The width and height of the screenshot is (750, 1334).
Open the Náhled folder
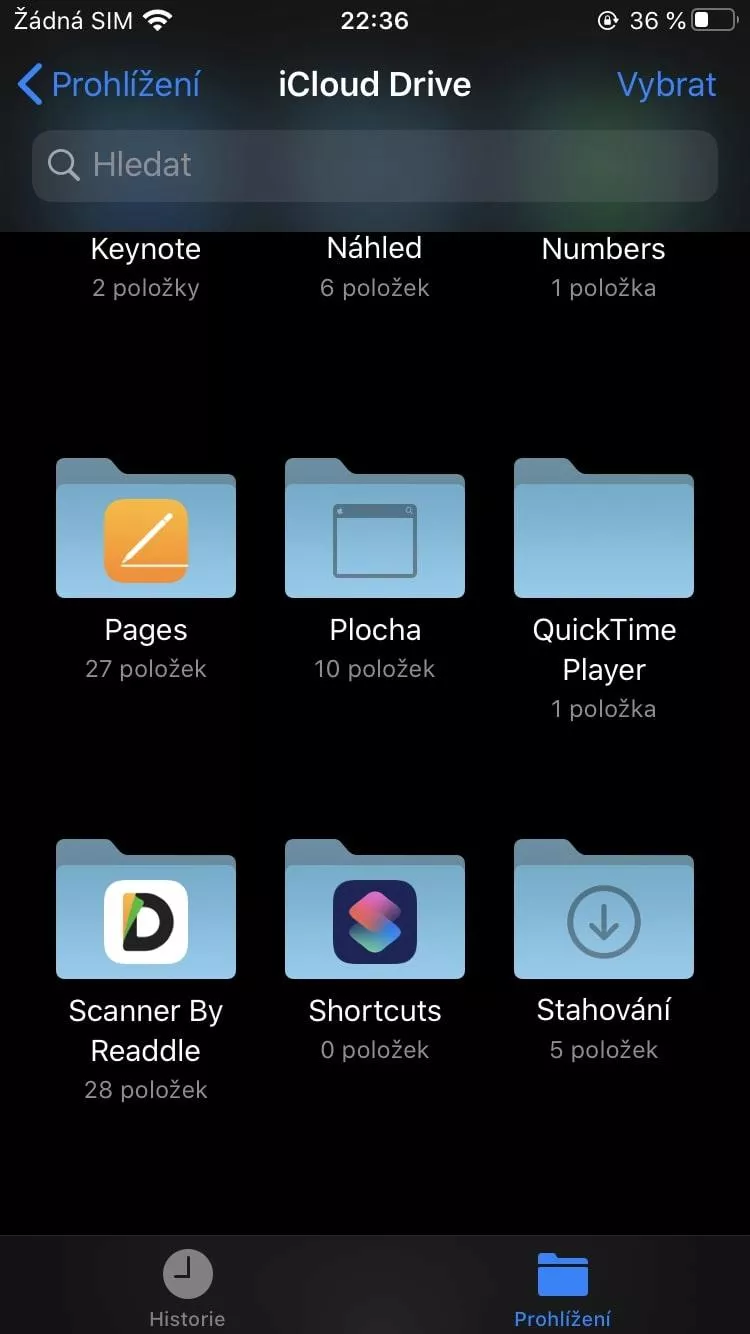[x=375, y=250]
